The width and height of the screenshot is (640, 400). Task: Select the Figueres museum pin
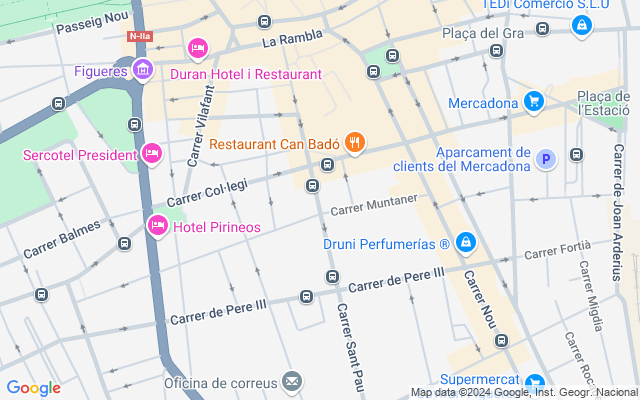tap(142, 71)
